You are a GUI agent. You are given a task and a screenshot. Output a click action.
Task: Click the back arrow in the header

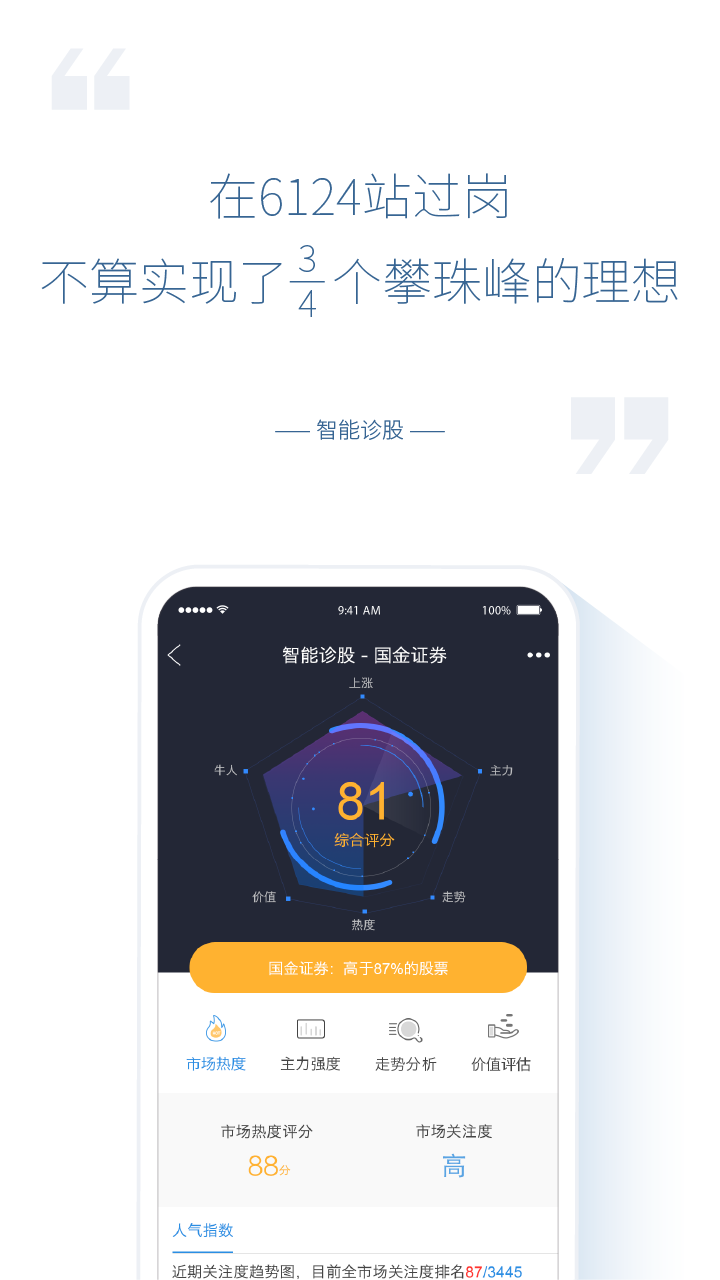(175, 655)
